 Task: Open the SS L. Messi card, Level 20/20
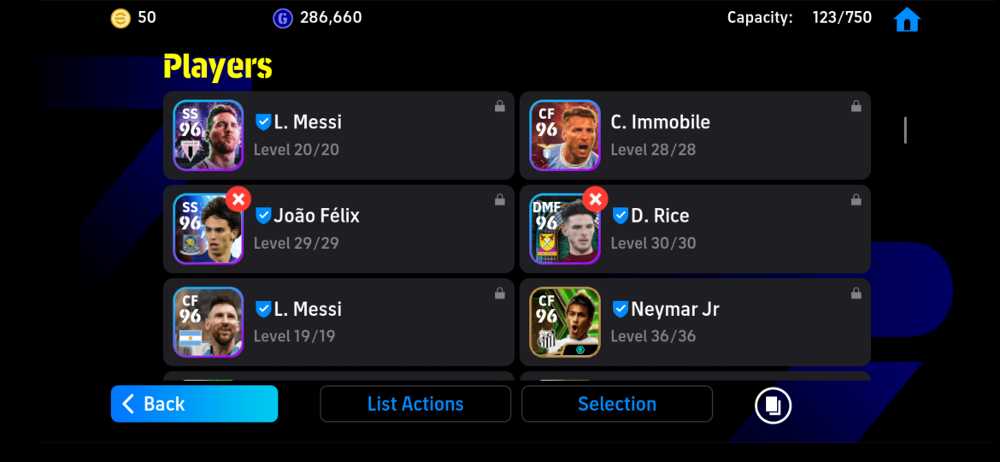339,135
